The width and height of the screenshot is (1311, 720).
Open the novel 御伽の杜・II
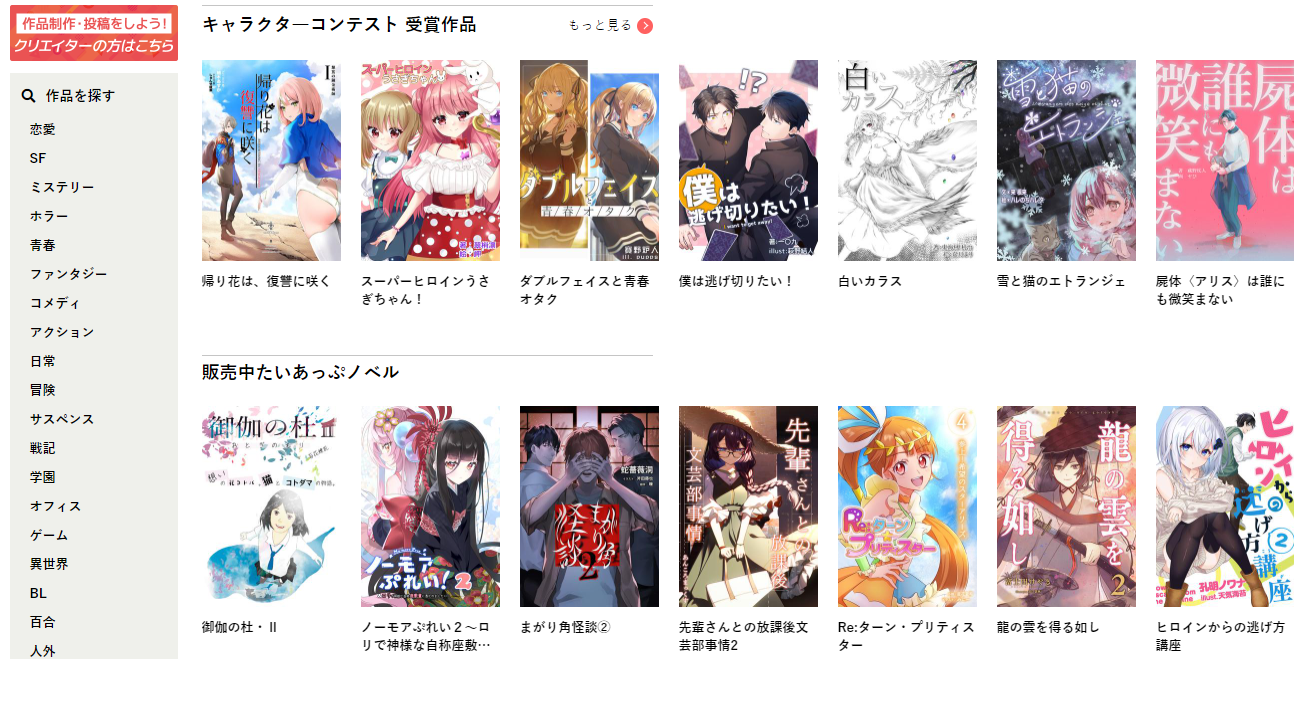271,506
